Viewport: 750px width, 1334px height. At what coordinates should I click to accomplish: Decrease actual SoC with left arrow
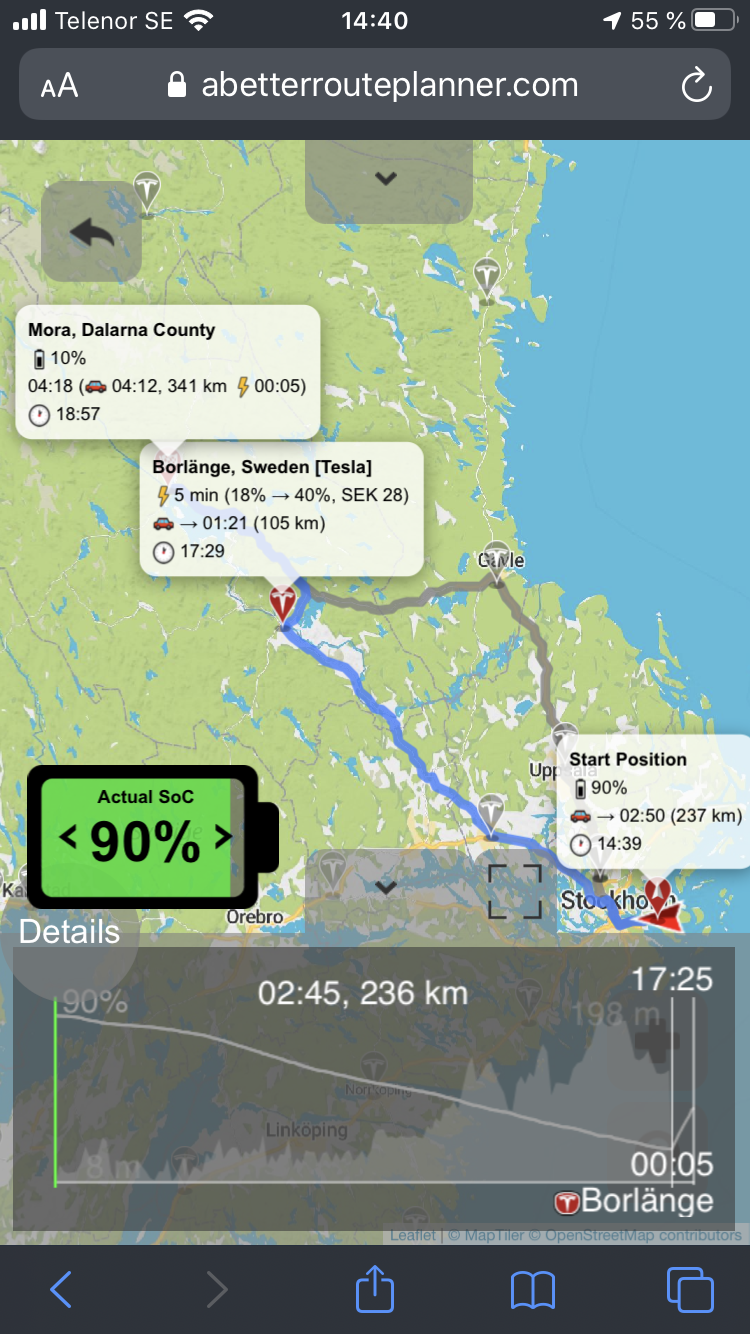[68, 836]
